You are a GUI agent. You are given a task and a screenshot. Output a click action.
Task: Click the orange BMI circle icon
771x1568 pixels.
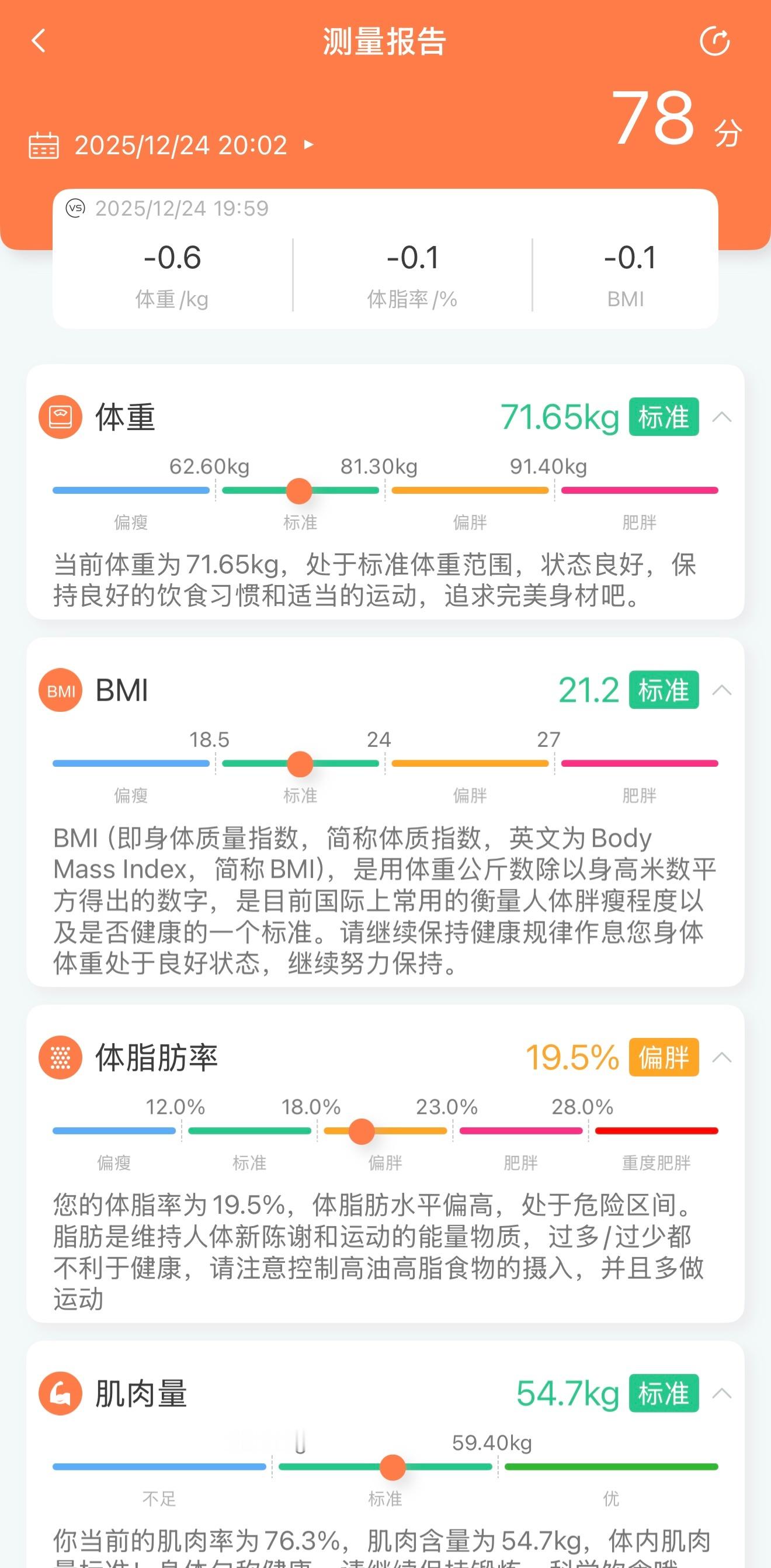(60, 691)
